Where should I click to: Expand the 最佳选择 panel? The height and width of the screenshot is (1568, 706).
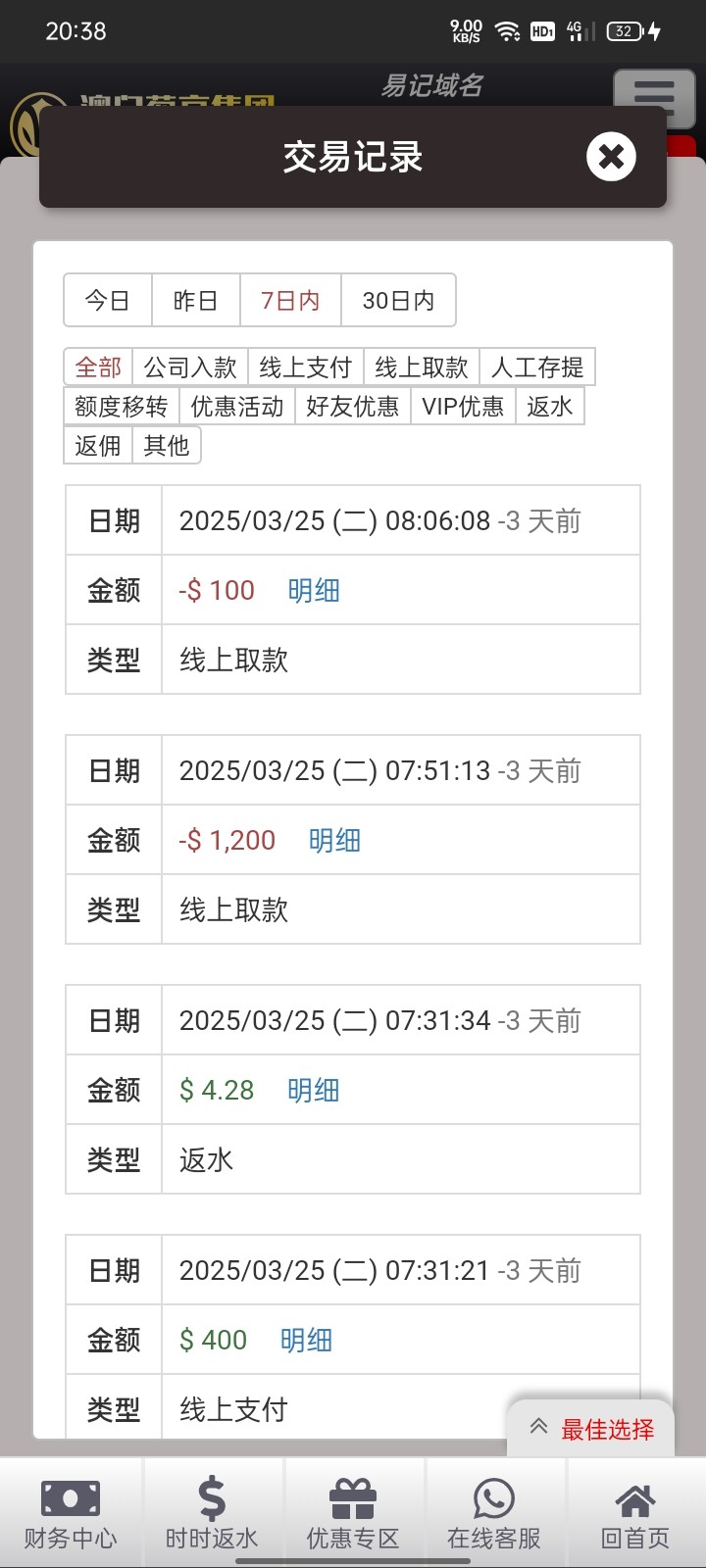592,1430
